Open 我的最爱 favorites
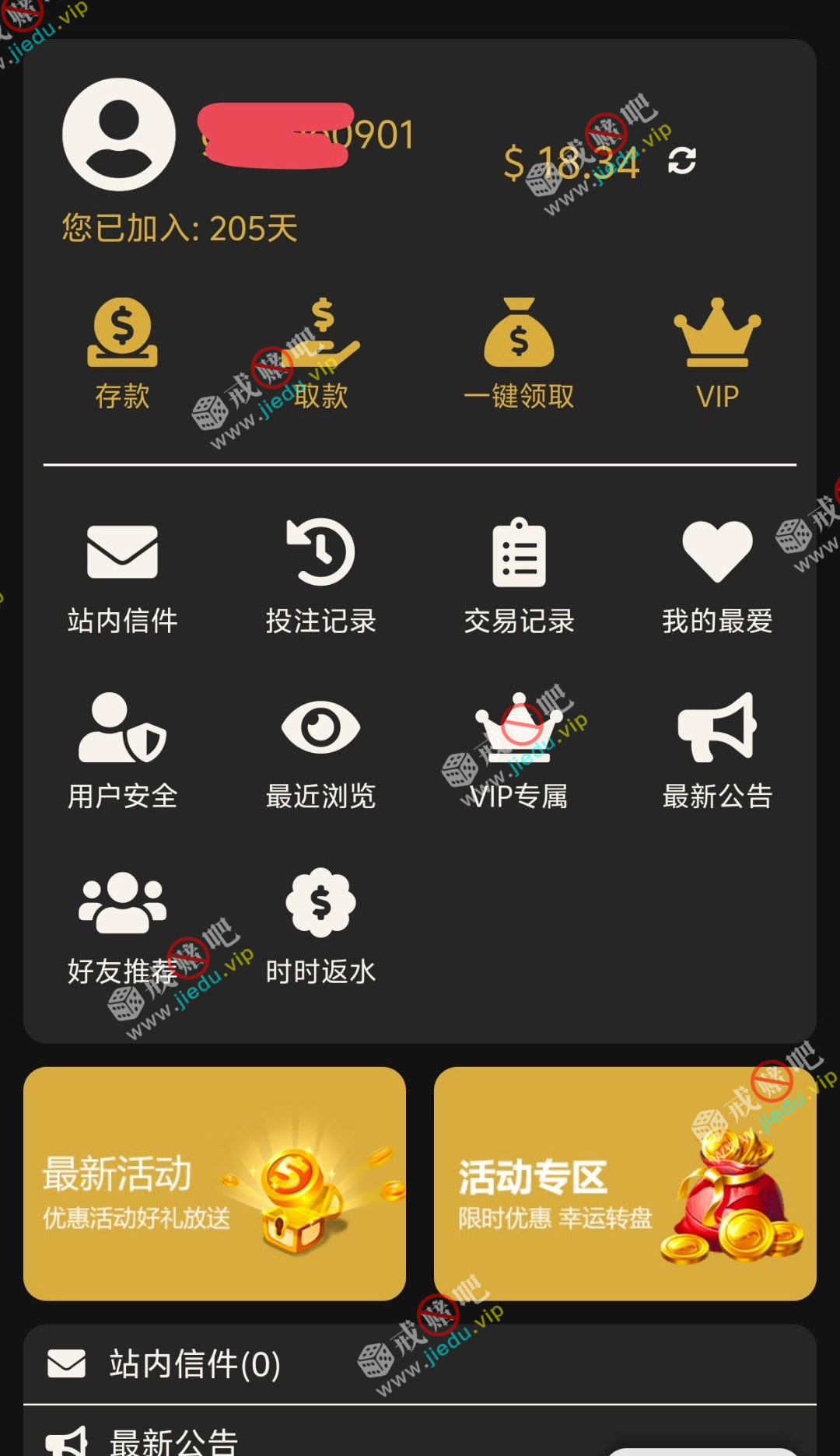This screenshot has height=1456, width=840. 717,577
